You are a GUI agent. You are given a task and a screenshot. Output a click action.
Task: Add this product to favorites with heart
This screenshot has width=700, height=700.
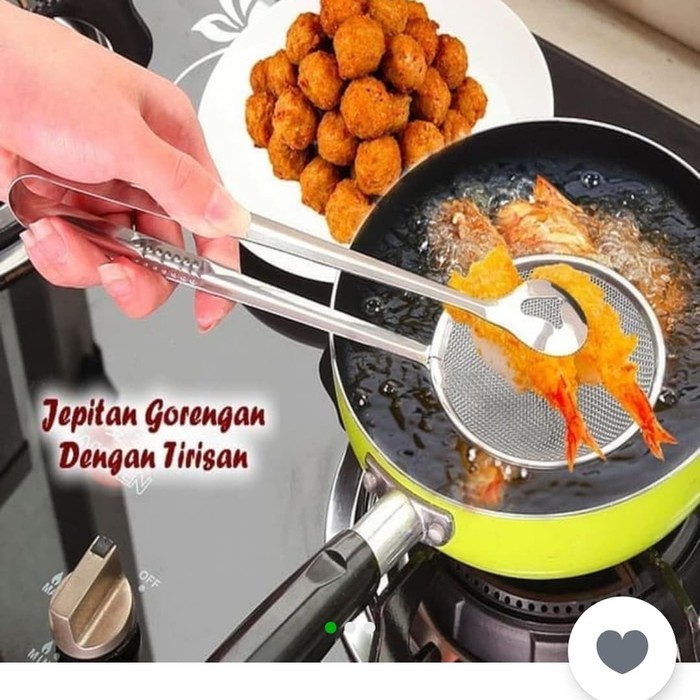pos(622,650)
